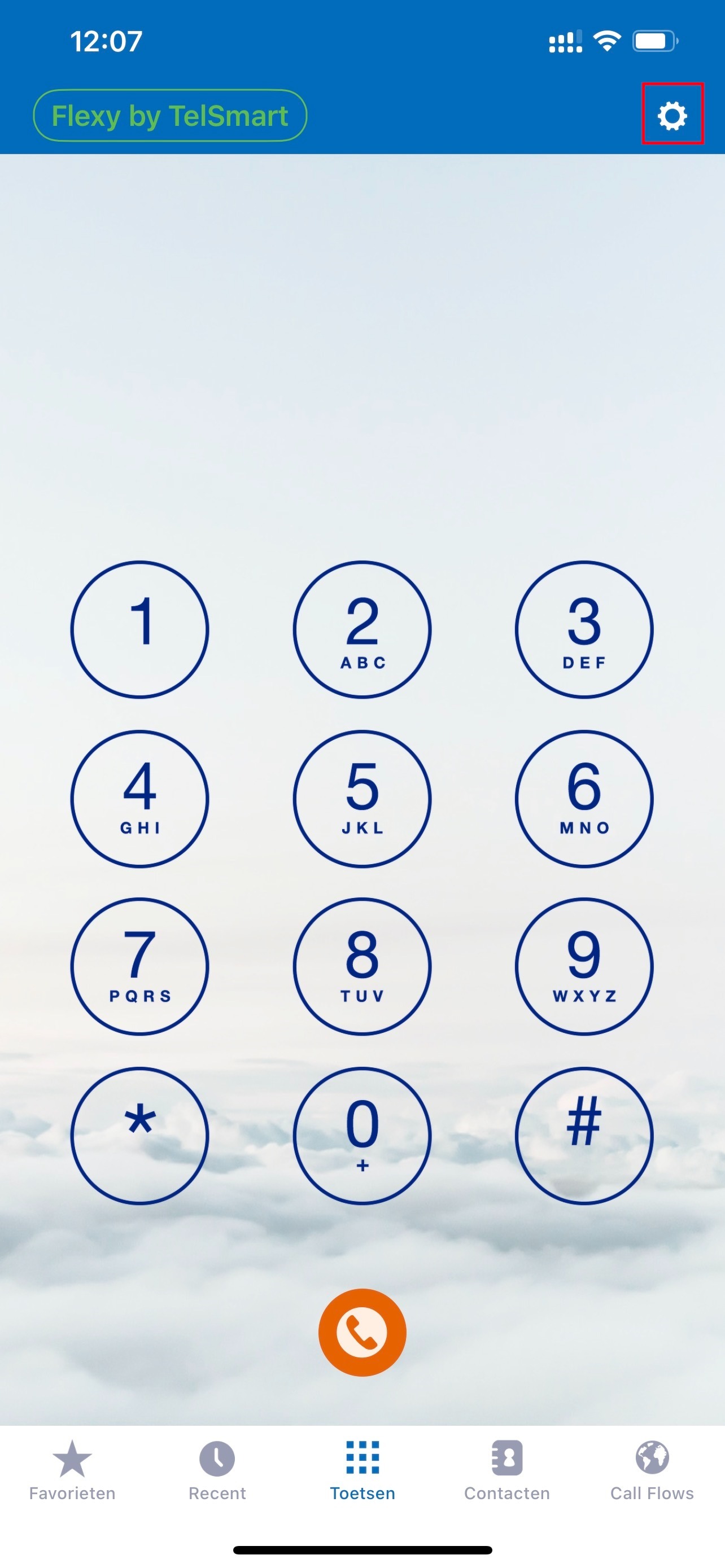Dial digit 8 TUV
This screenshot has height=1568, width=725.
click(362, 966)
